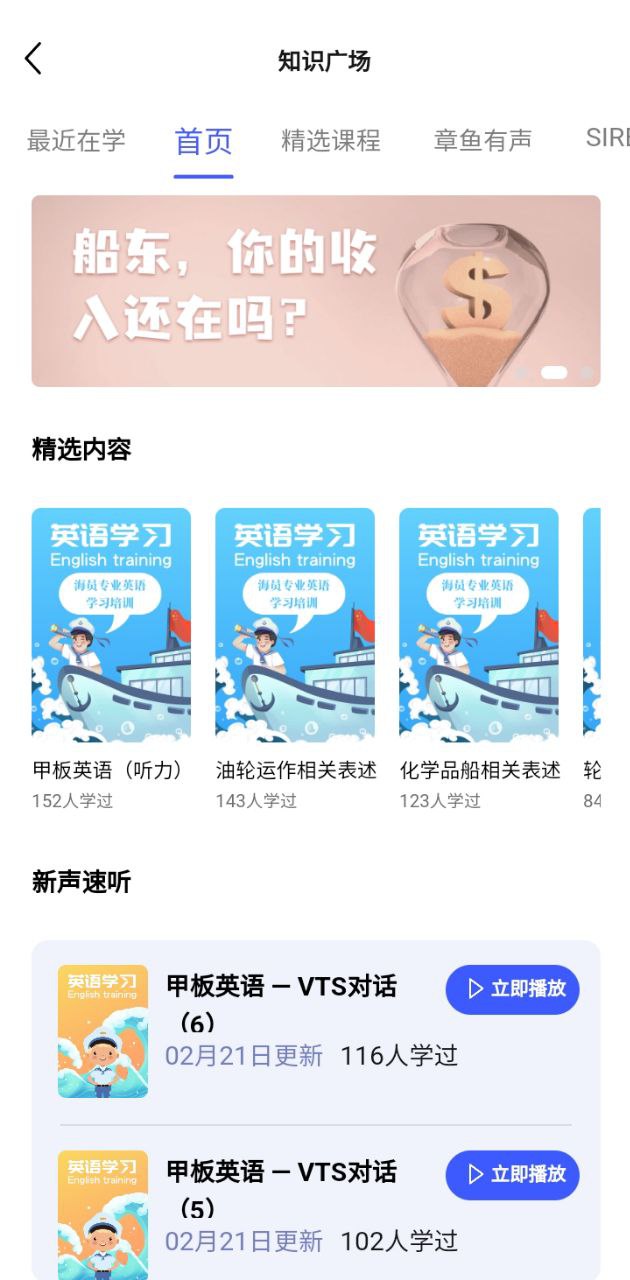630x1280 pixels.
Task: Select the 首页 tab
Action: (203, 140)
